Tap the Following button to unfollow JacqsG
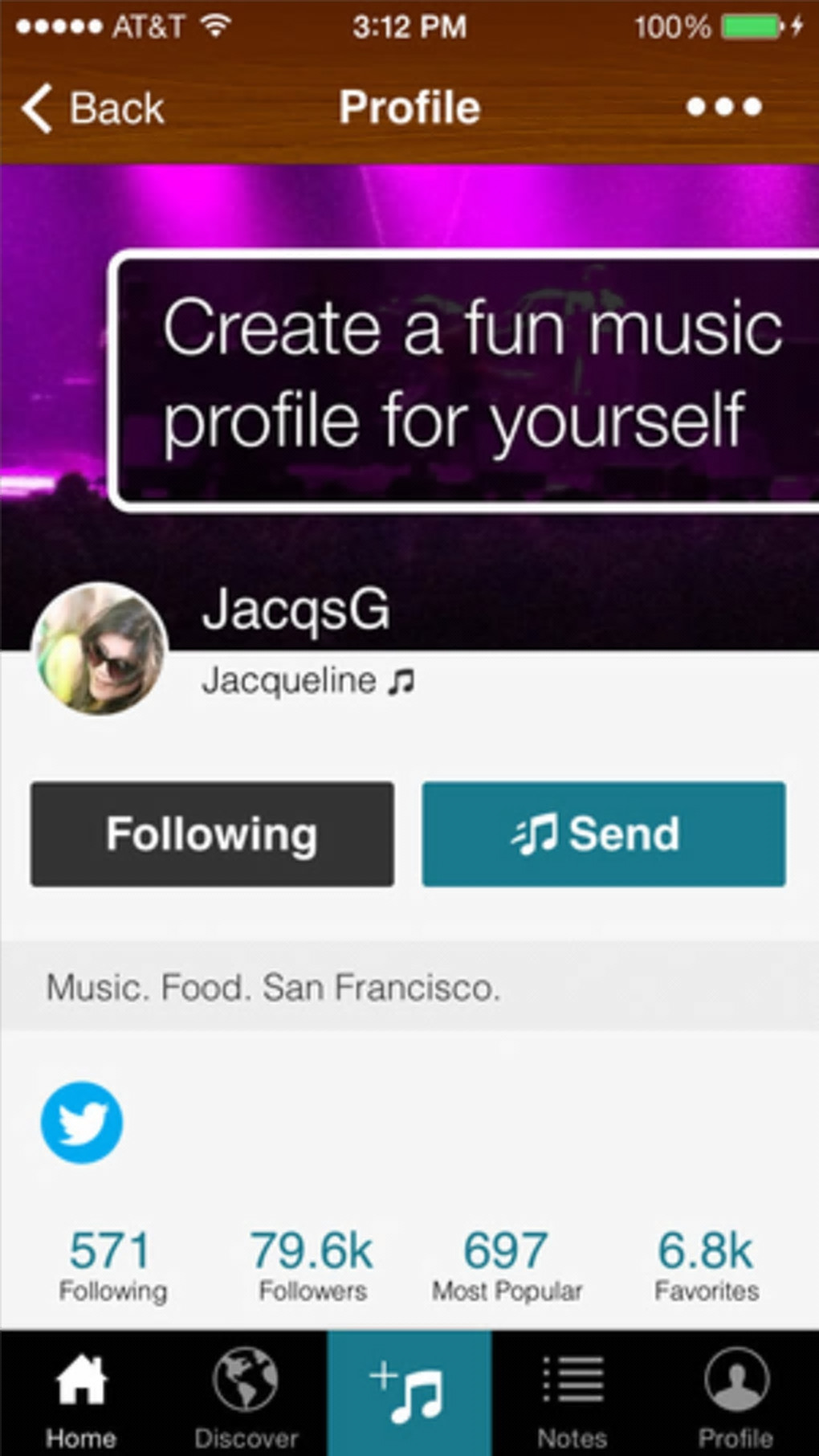This screenshot has height=1456, width=819. pyautogui.click(x=212, y=834)
